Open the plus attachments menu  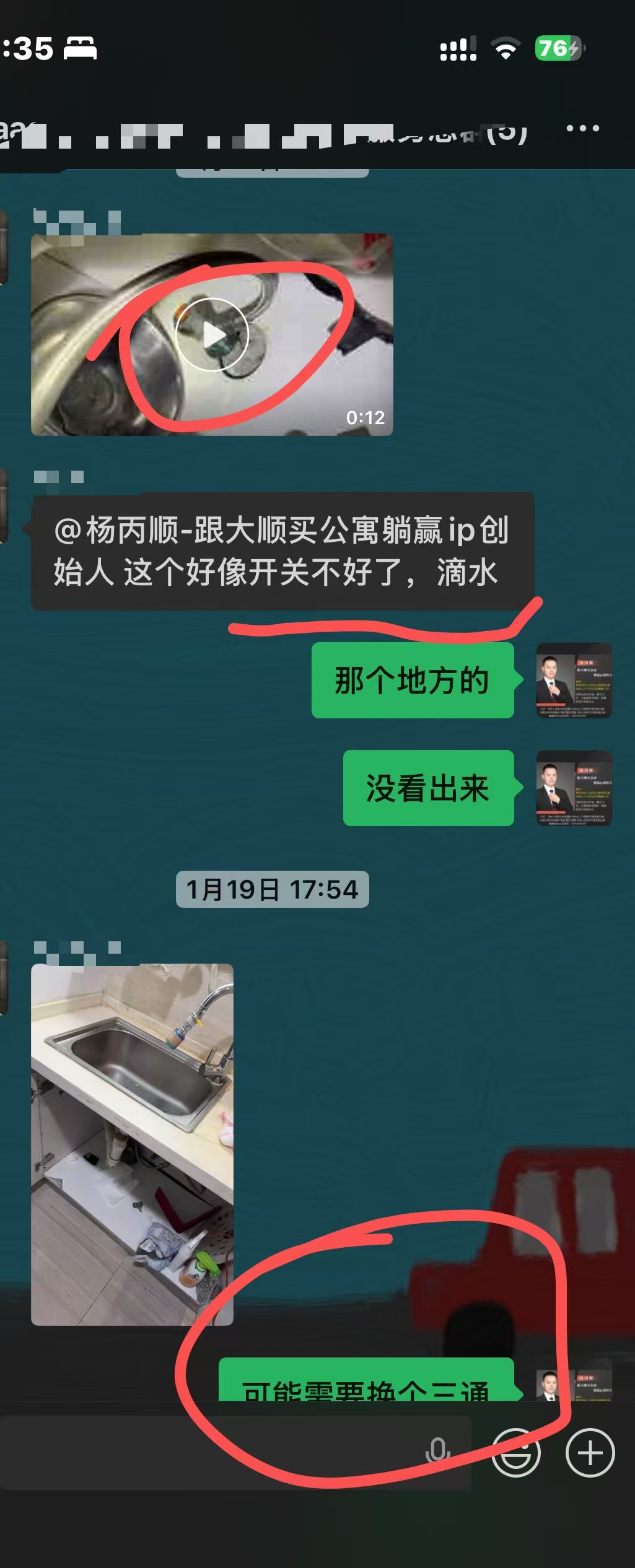pos(590,1453)
